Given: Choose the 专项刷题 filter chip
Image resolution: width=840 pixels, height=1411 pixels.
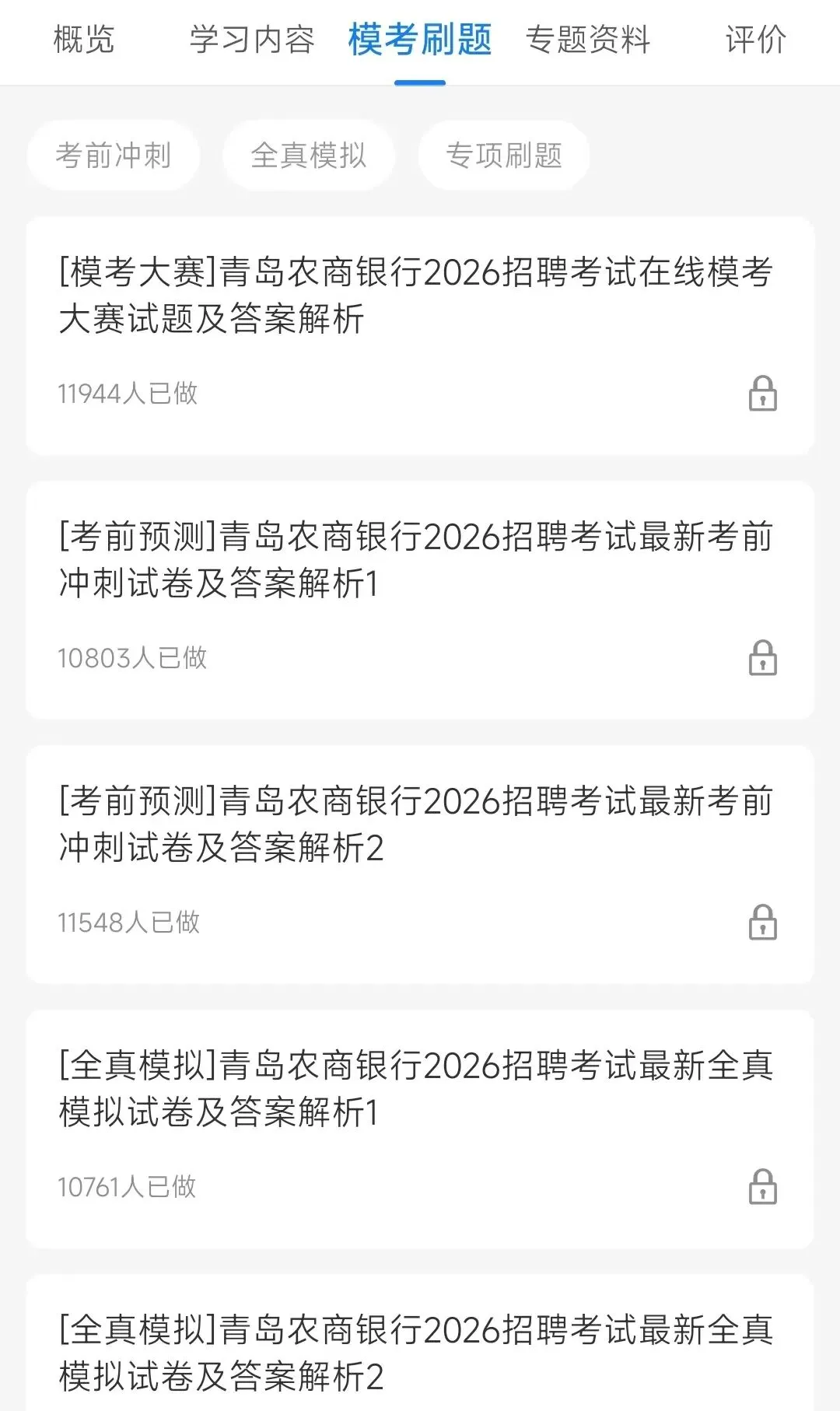Looking at the screenshot, I should pos(504,156).
